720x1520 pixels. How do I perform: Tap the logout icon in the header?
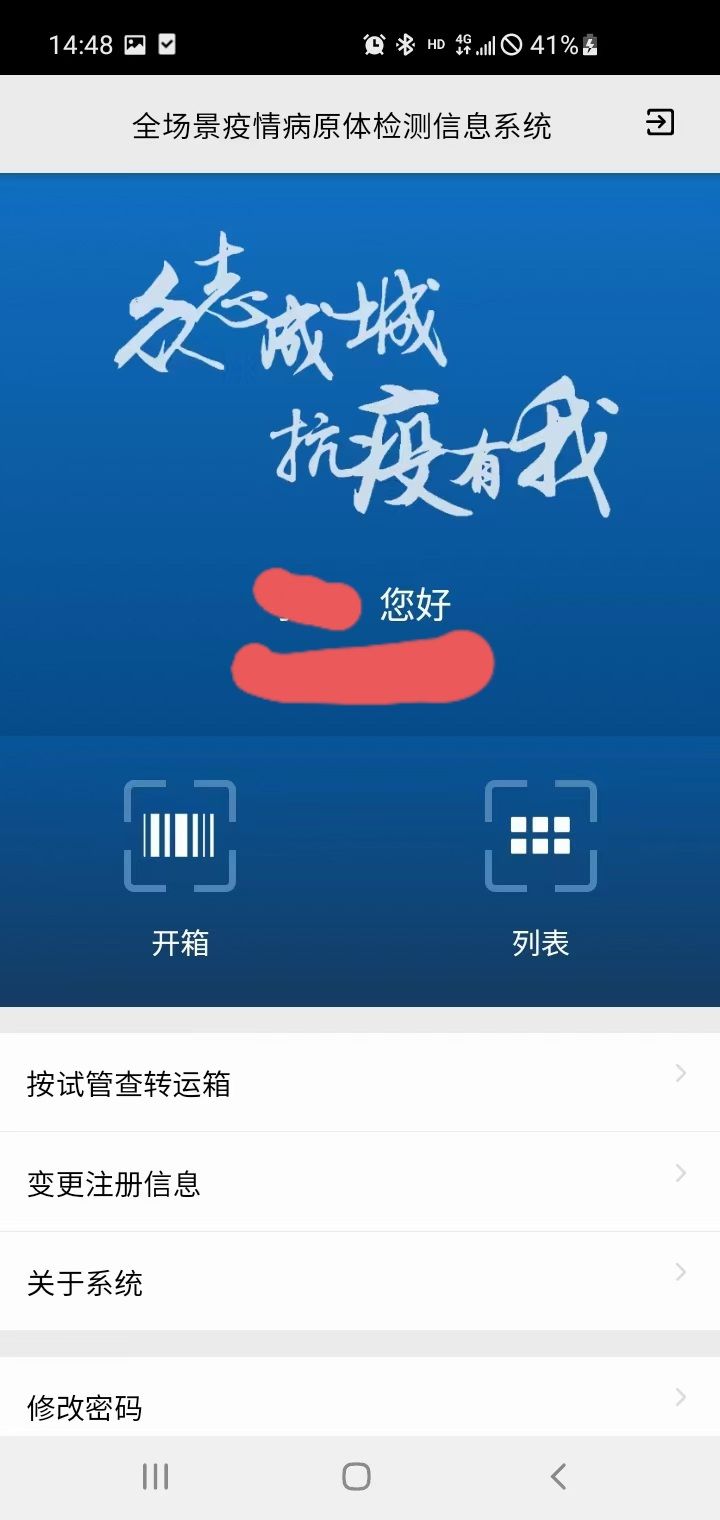pos(659,123)
